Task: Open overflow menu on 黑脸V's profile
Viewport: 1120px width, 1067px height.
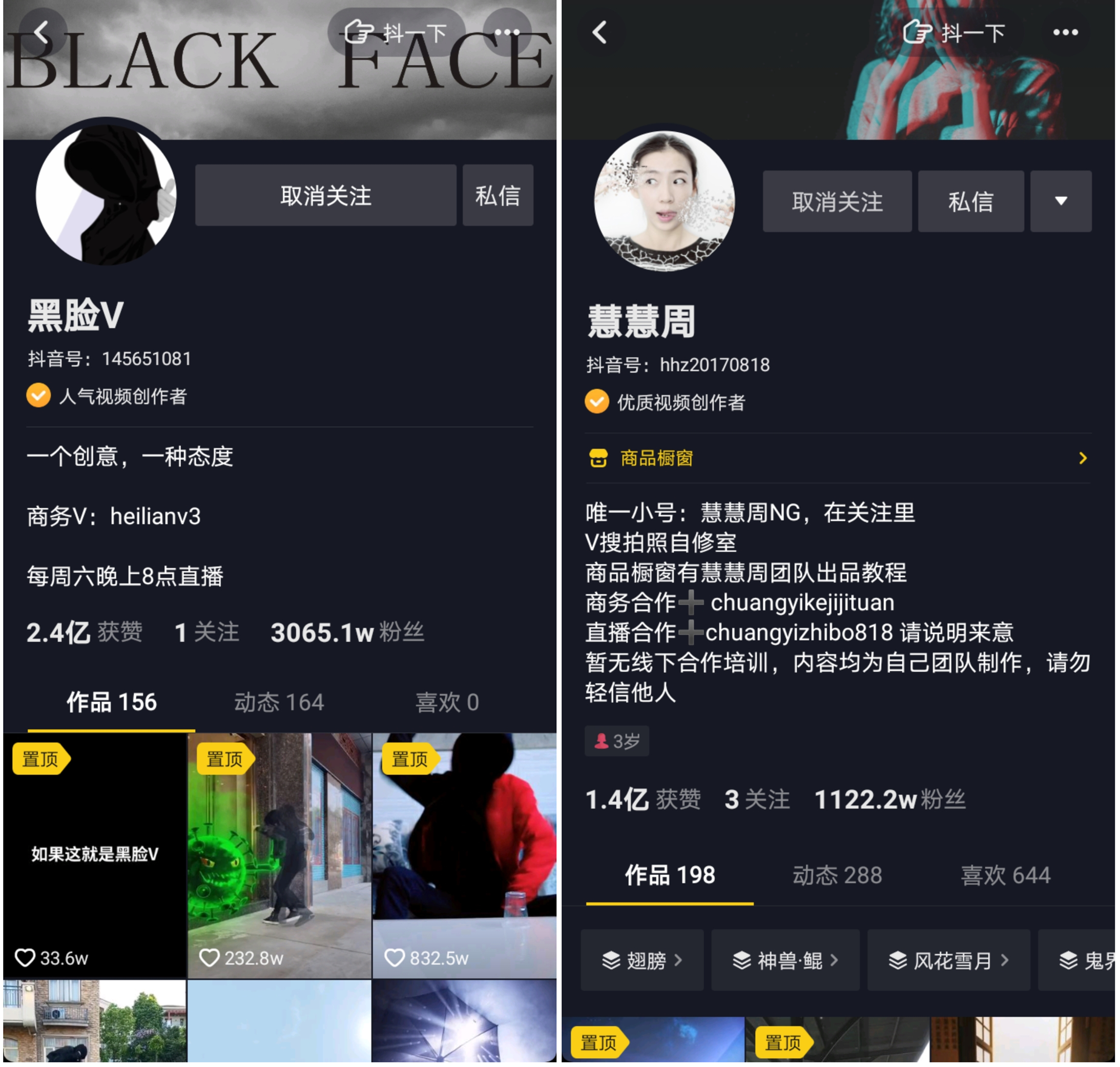Action: pos(507,32)
